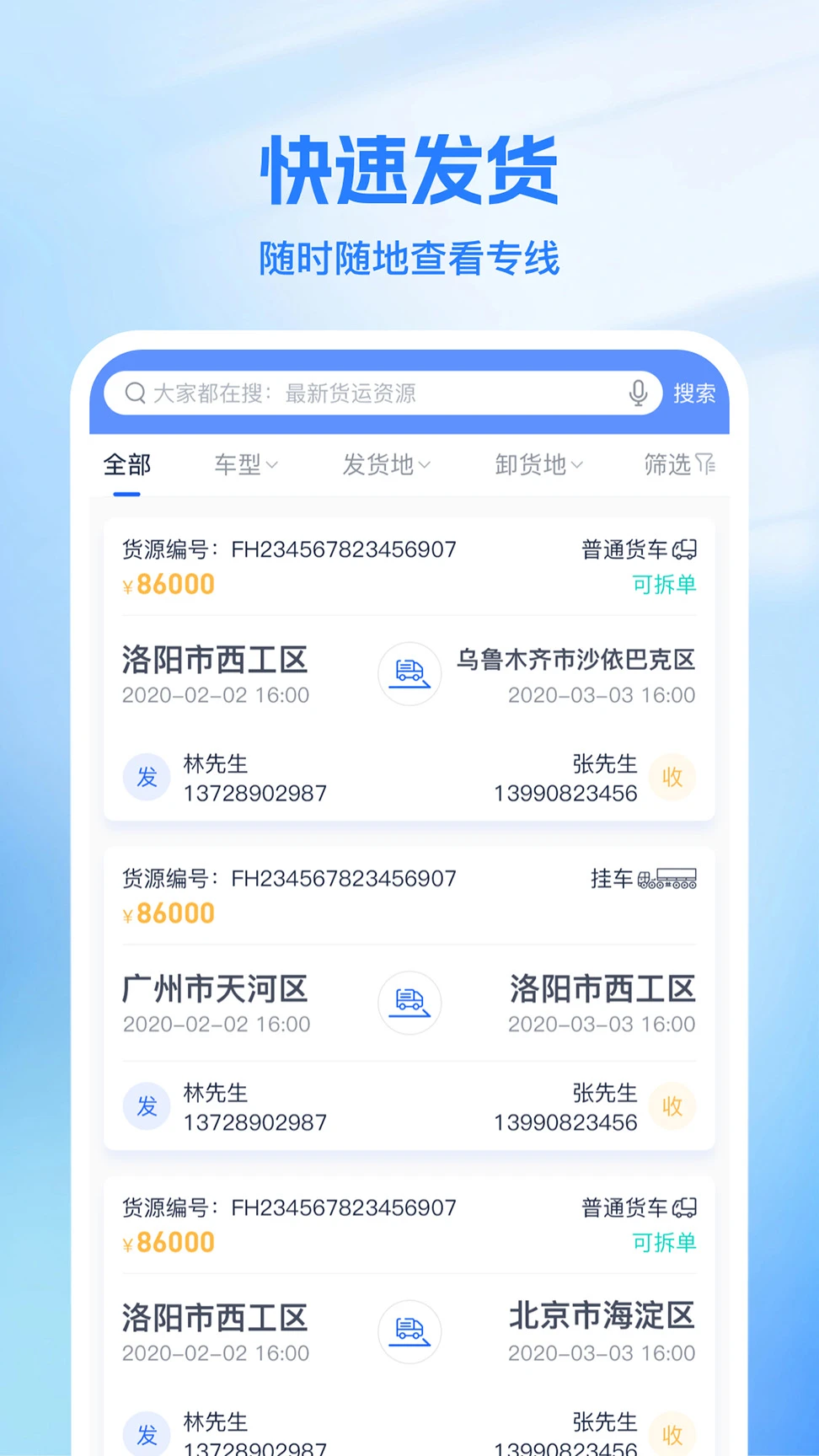Toggle the 可拆单 label on the first order

coord(663,586)
